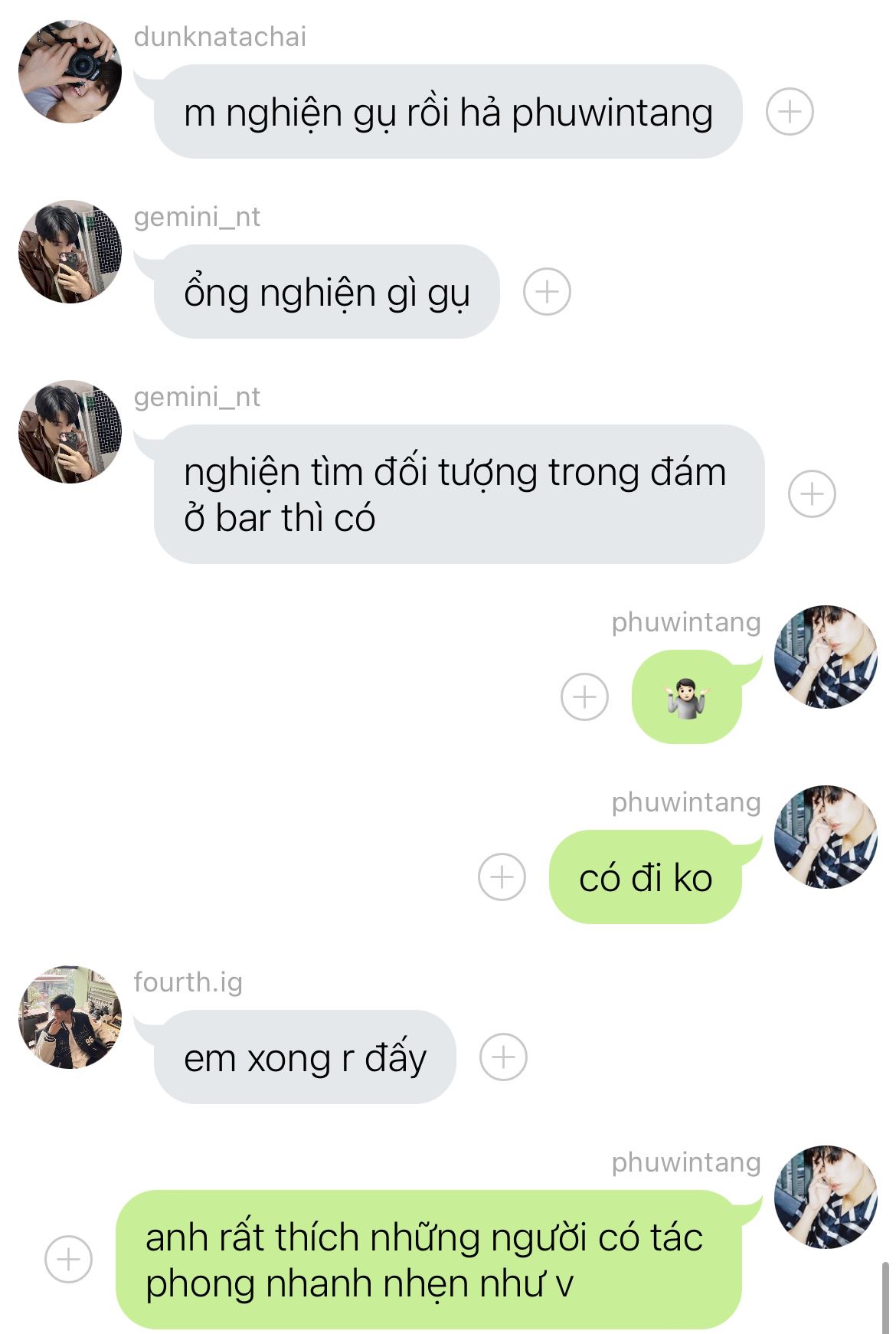Tap plus icon next to shrug emoji message
The height and width of the screenshot is (1334, 896).
[x=584, y=696]
